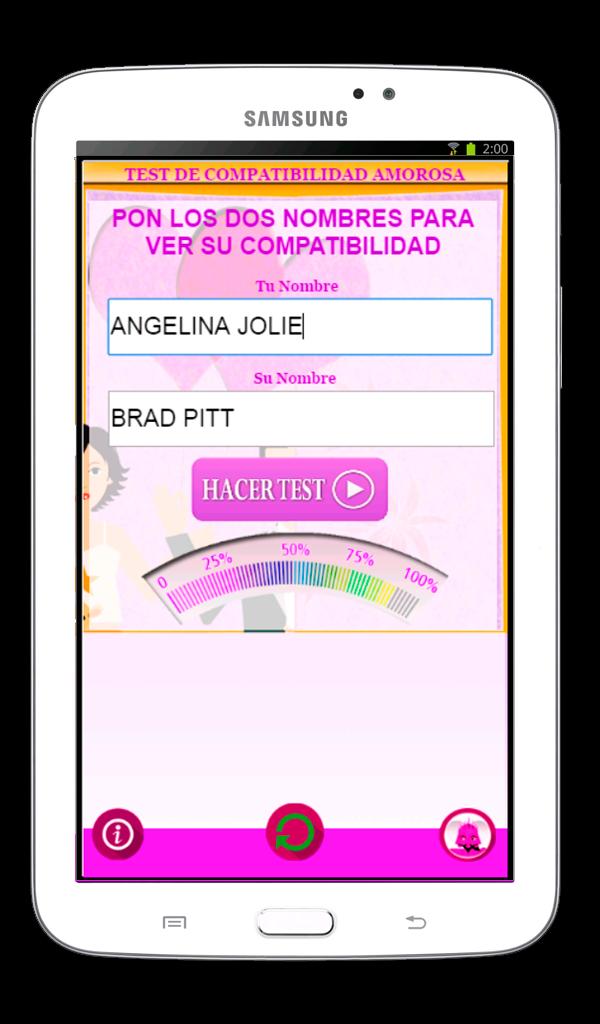Edit the Tu Nombre field
The height and width of the screenshot is (1024, 600).
(300, 327)
